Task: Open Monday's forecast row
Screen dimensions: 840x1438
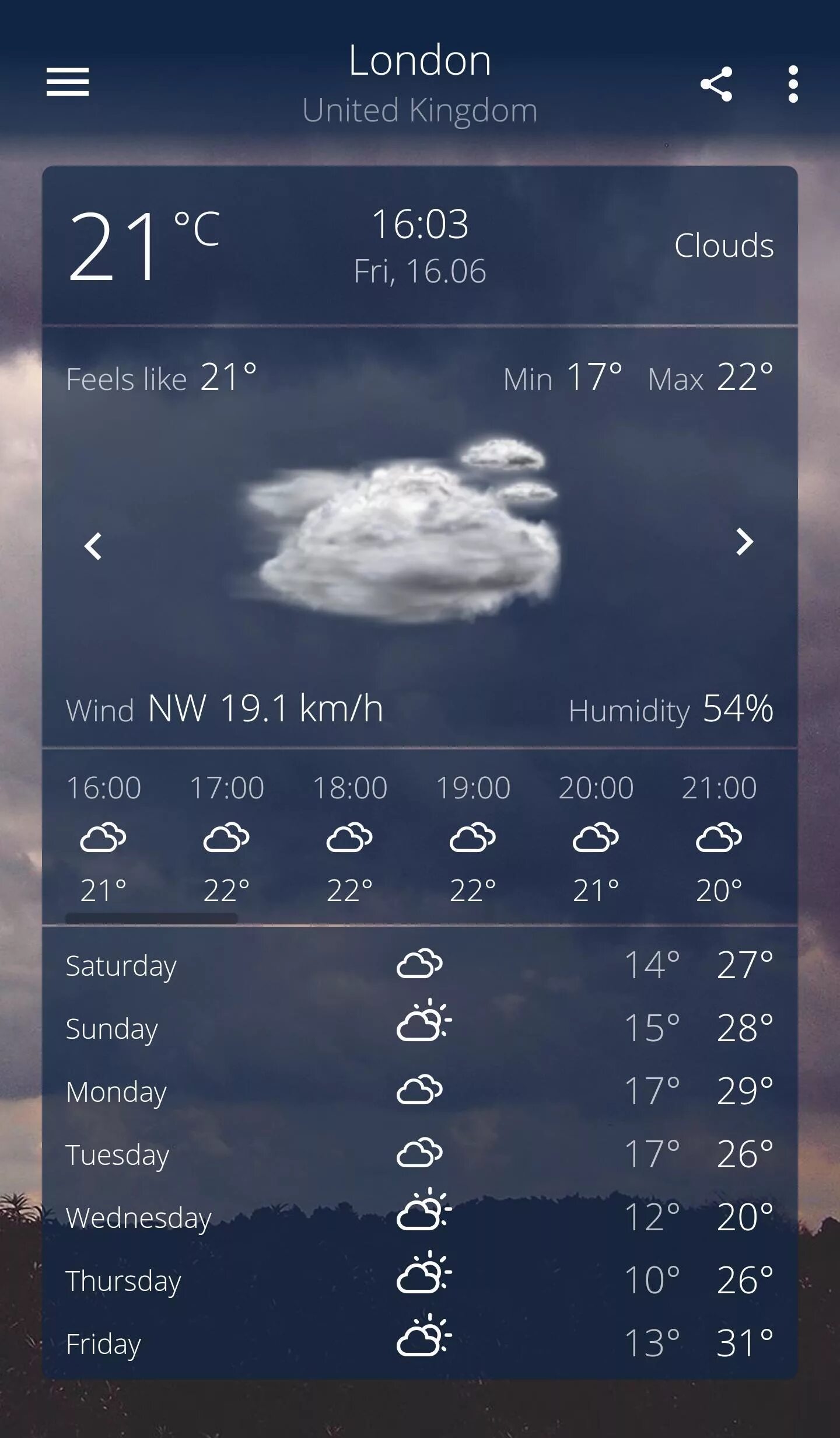Action: 420,1091
